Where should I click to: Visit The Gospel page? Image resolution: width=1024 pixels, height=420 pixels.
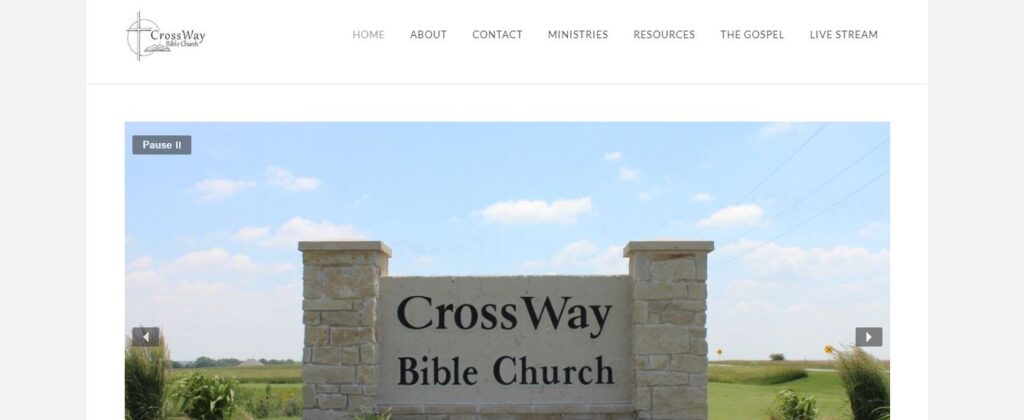click(x=752, y=35)
